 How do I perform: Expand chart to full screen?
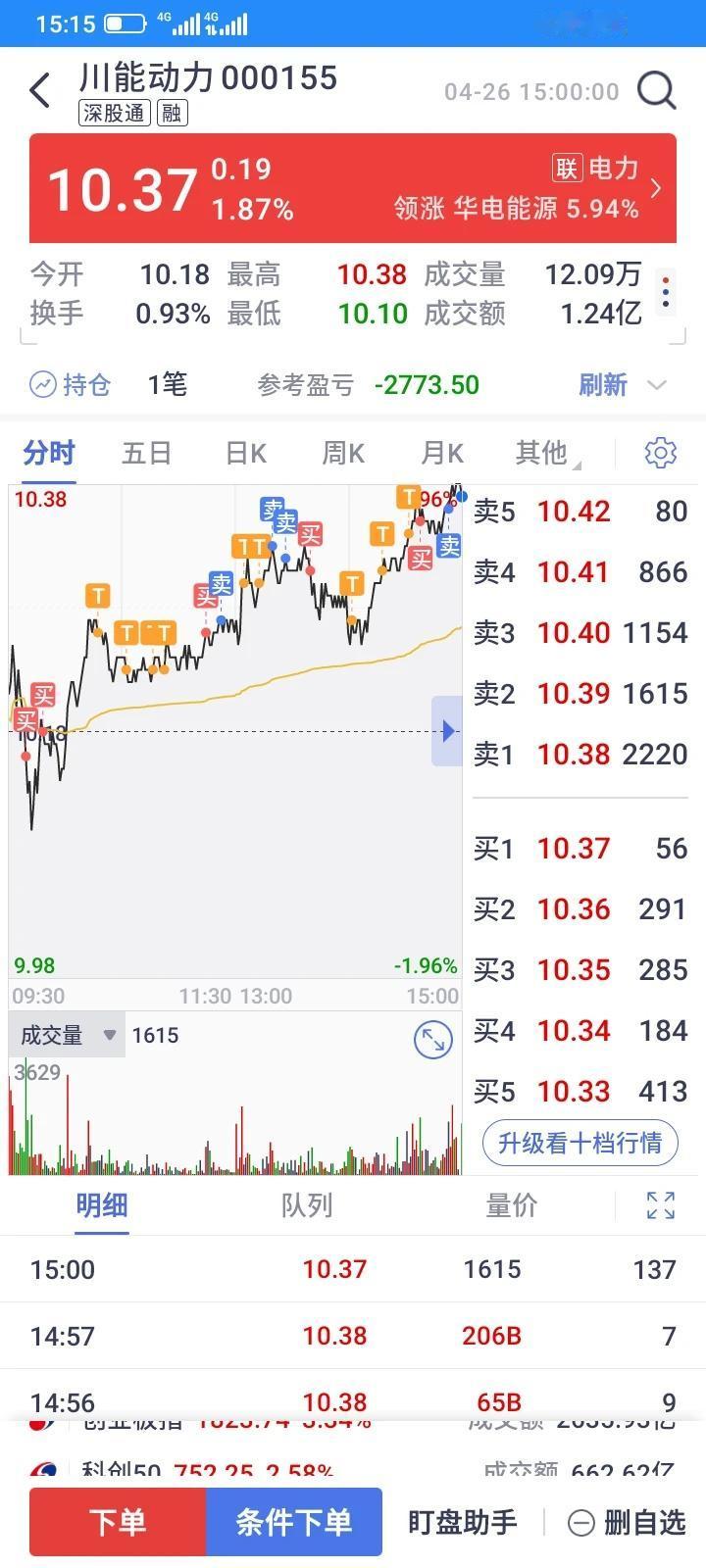point(433,1041)
